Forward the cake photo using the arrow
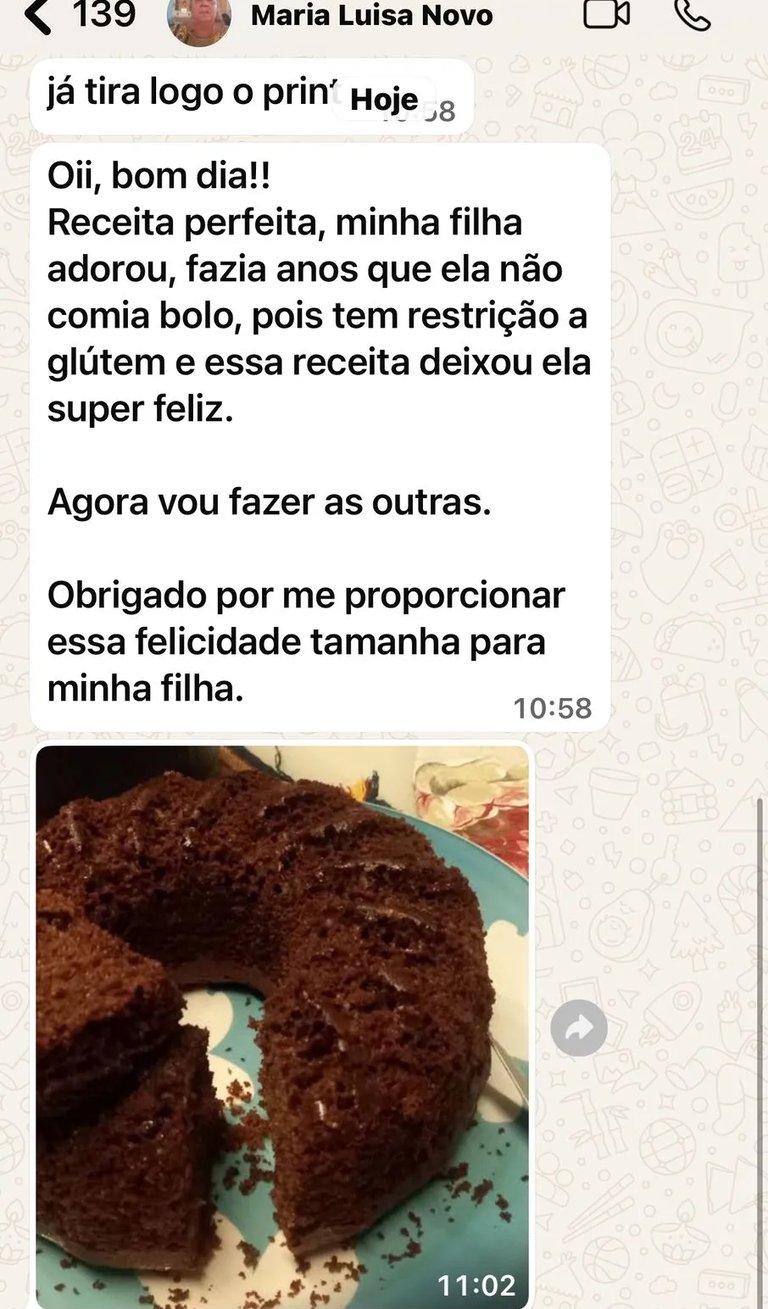Screen dimensions: 768x1309 [579, 1027]
